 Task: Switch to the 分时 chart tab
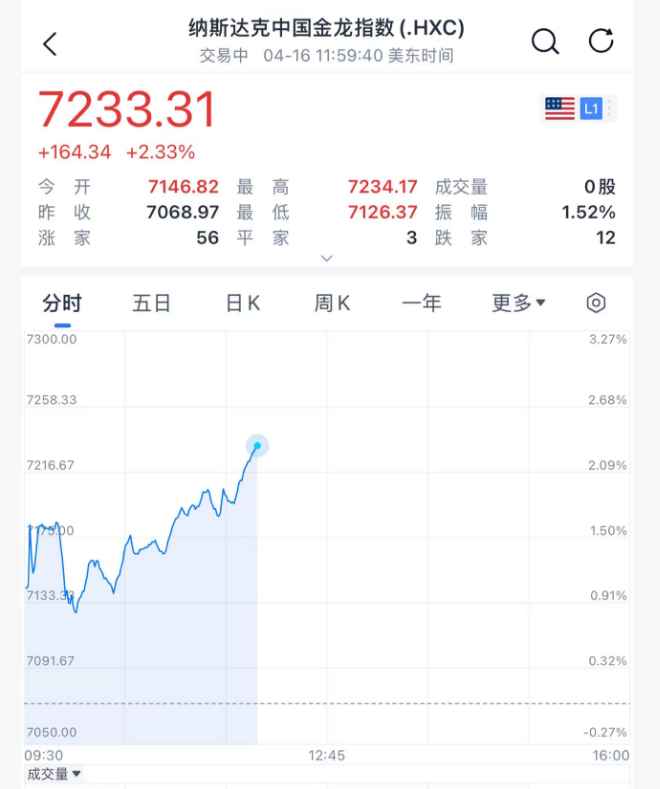[x=62, y=303]
